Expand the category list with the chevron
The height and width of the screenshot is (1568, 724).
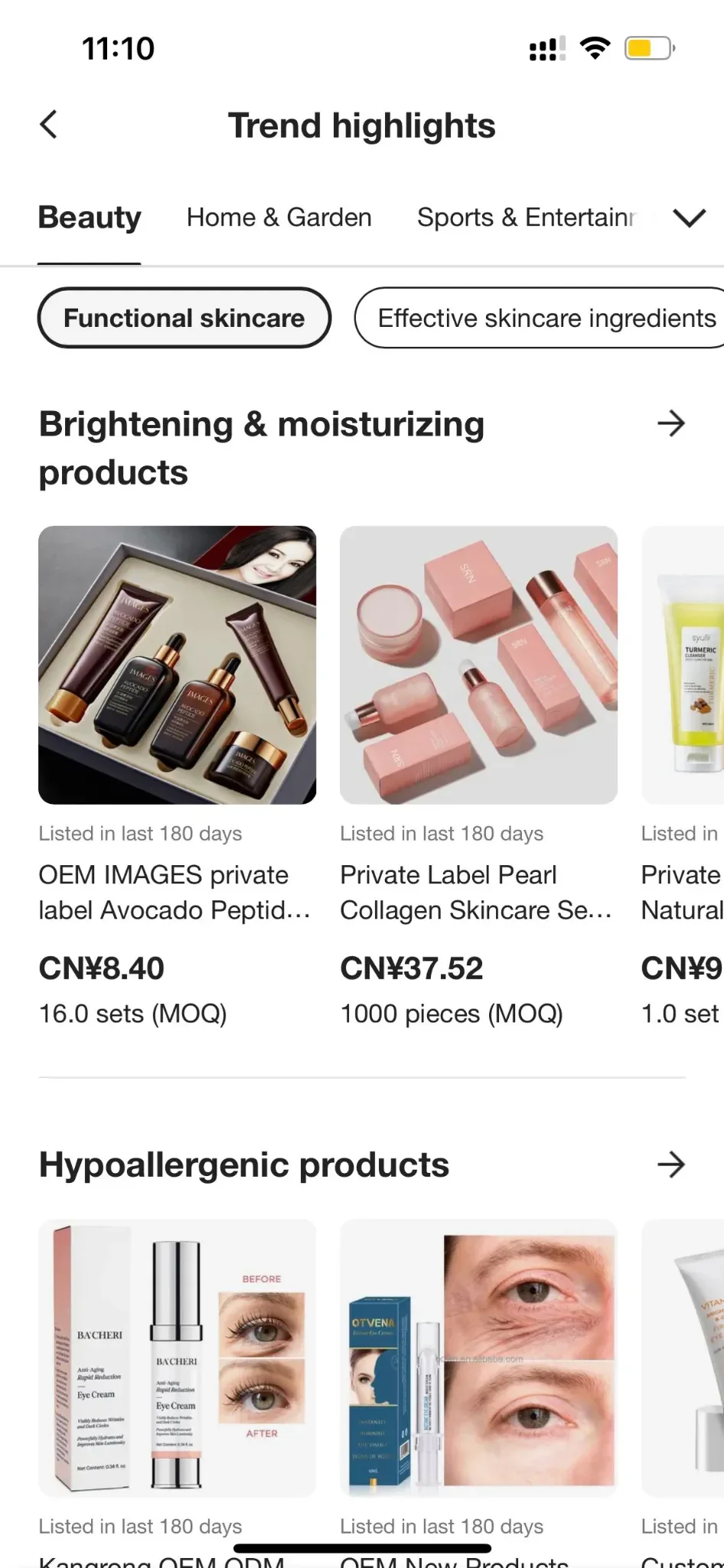[x=688, y=217]
